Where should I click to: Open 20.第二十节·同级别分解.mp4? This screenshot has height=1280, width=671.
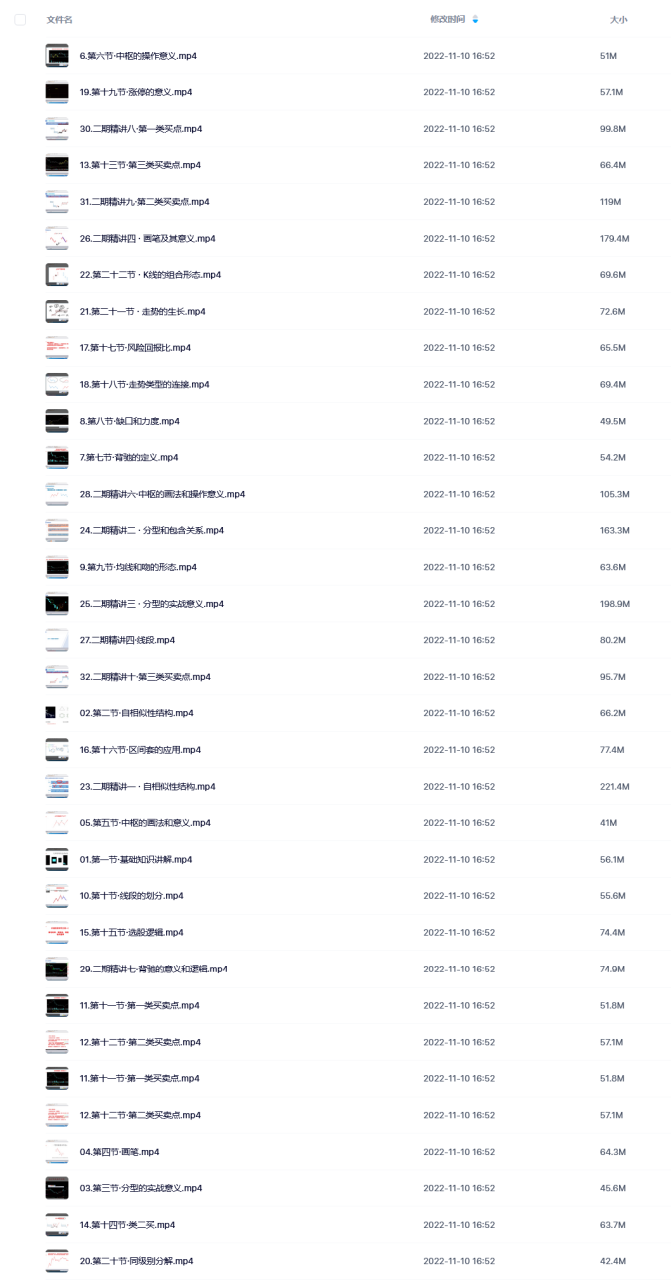click(136, 1261)
